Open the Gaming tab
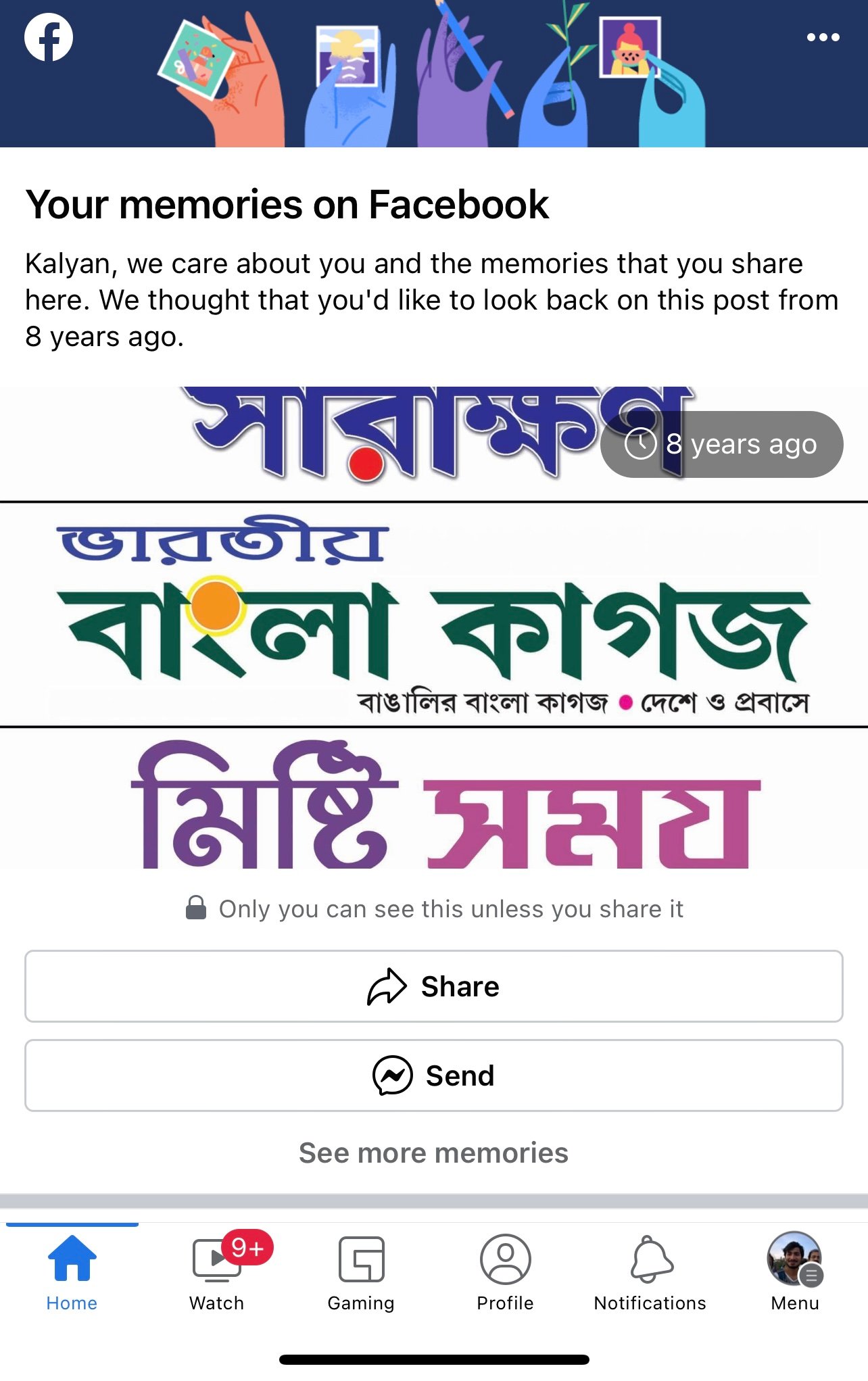 click(361, 1271)
